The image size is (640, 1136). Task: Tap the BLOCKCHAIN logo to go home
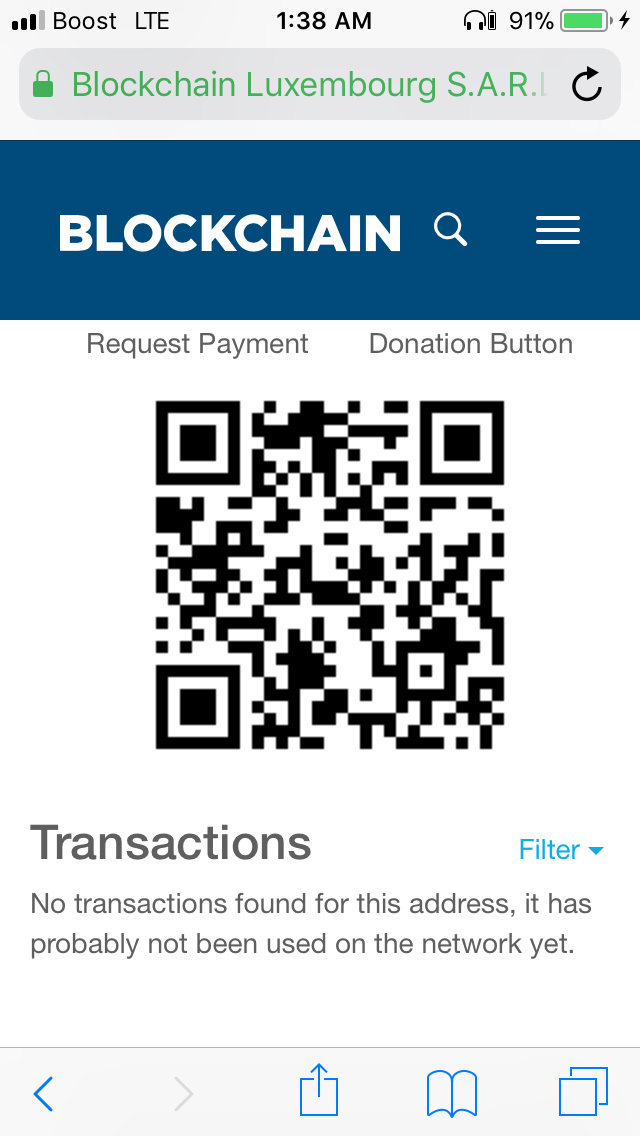coord(230,233)
